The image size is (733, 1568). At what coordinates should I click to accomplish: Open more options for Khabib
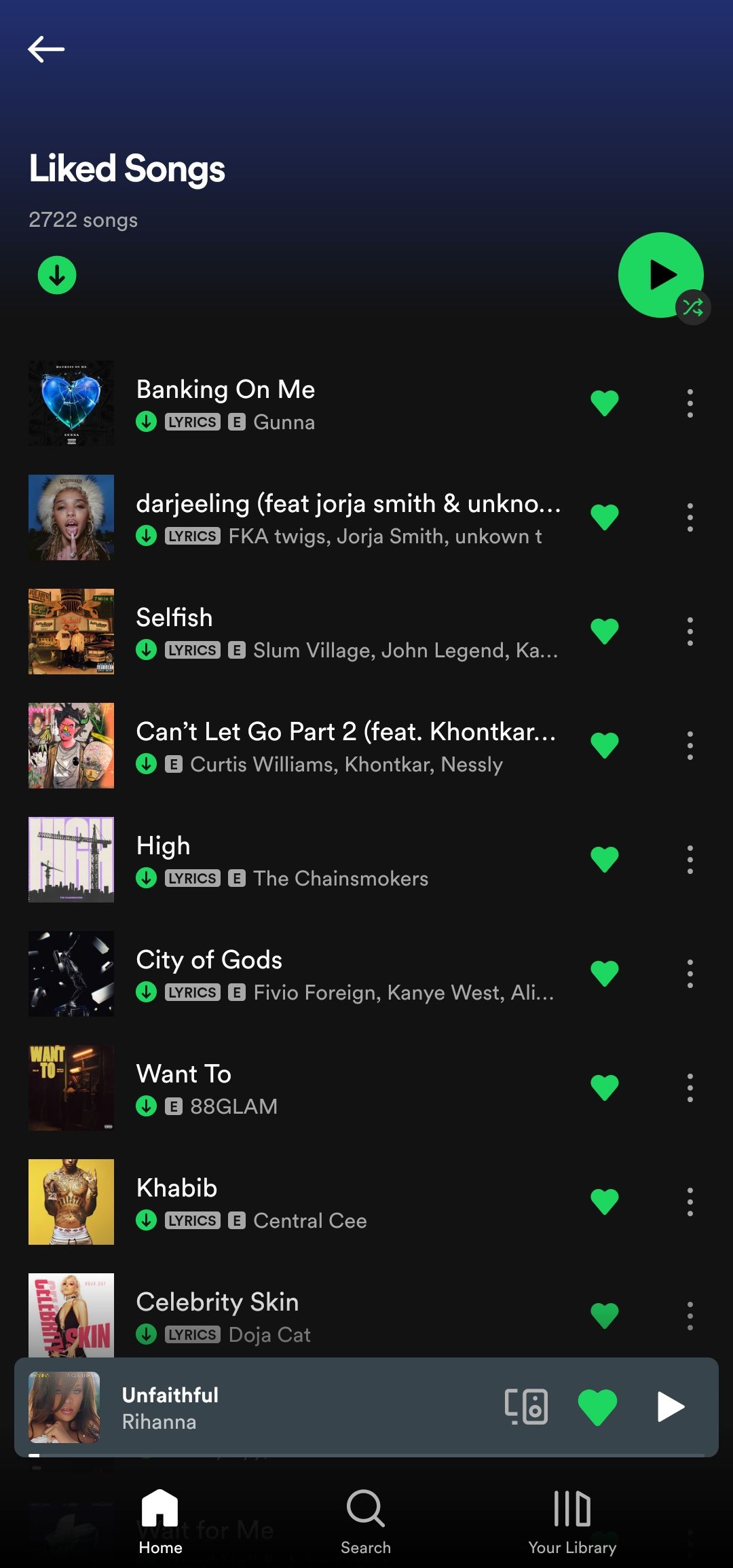point(690,1202)
